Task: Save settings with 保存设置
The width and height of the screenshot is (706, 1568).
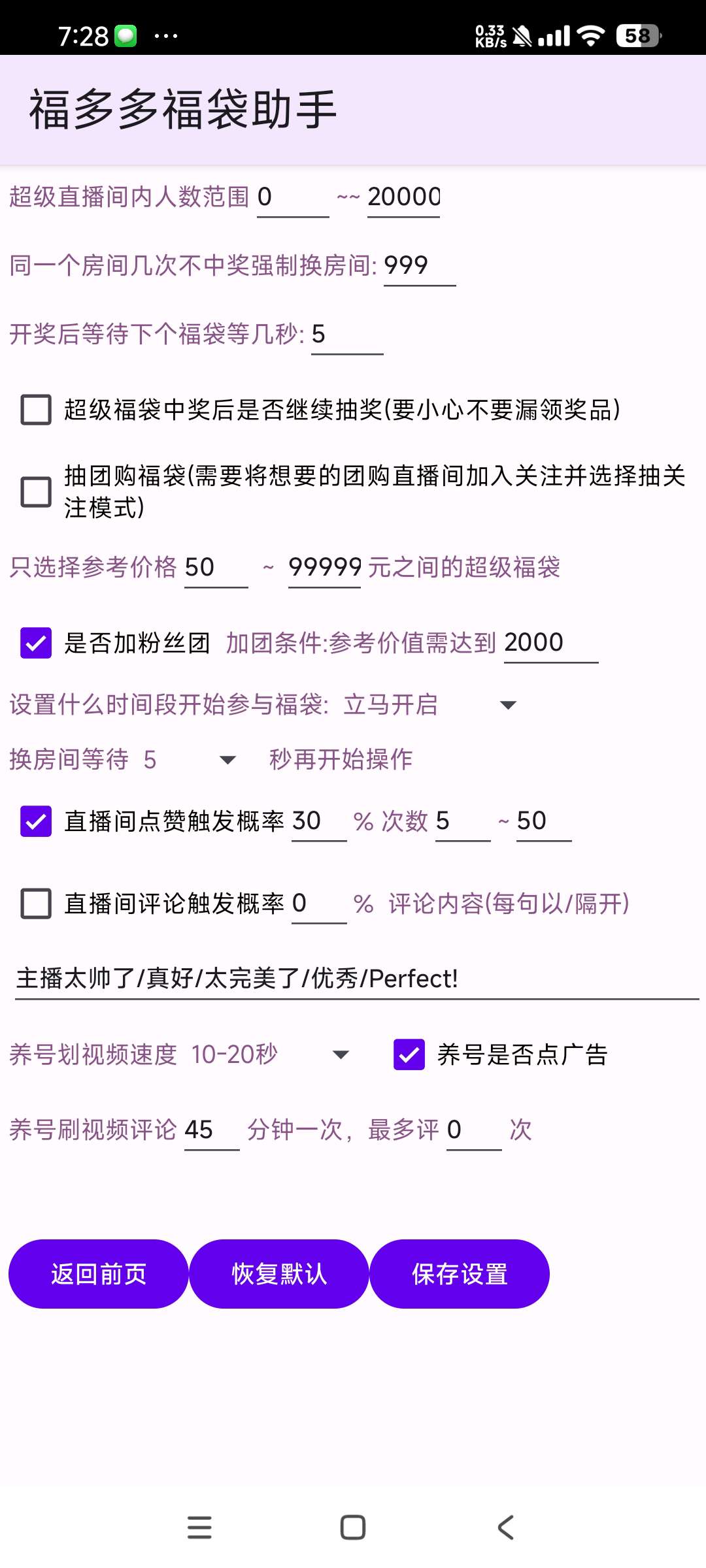Action: pyautogui.click(x=460, y=1274)
